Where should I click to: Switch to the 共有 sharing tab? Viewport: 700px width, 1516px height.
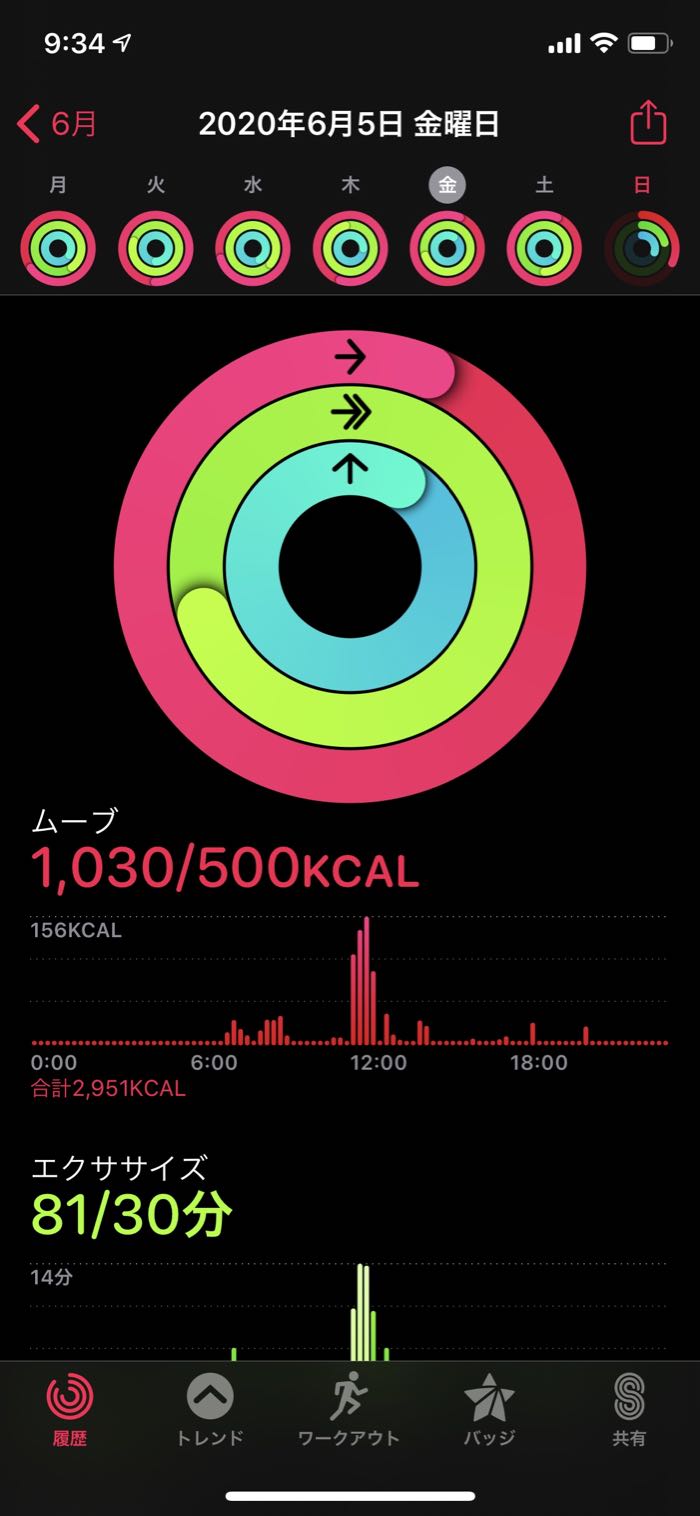(x=629, y=1410)
